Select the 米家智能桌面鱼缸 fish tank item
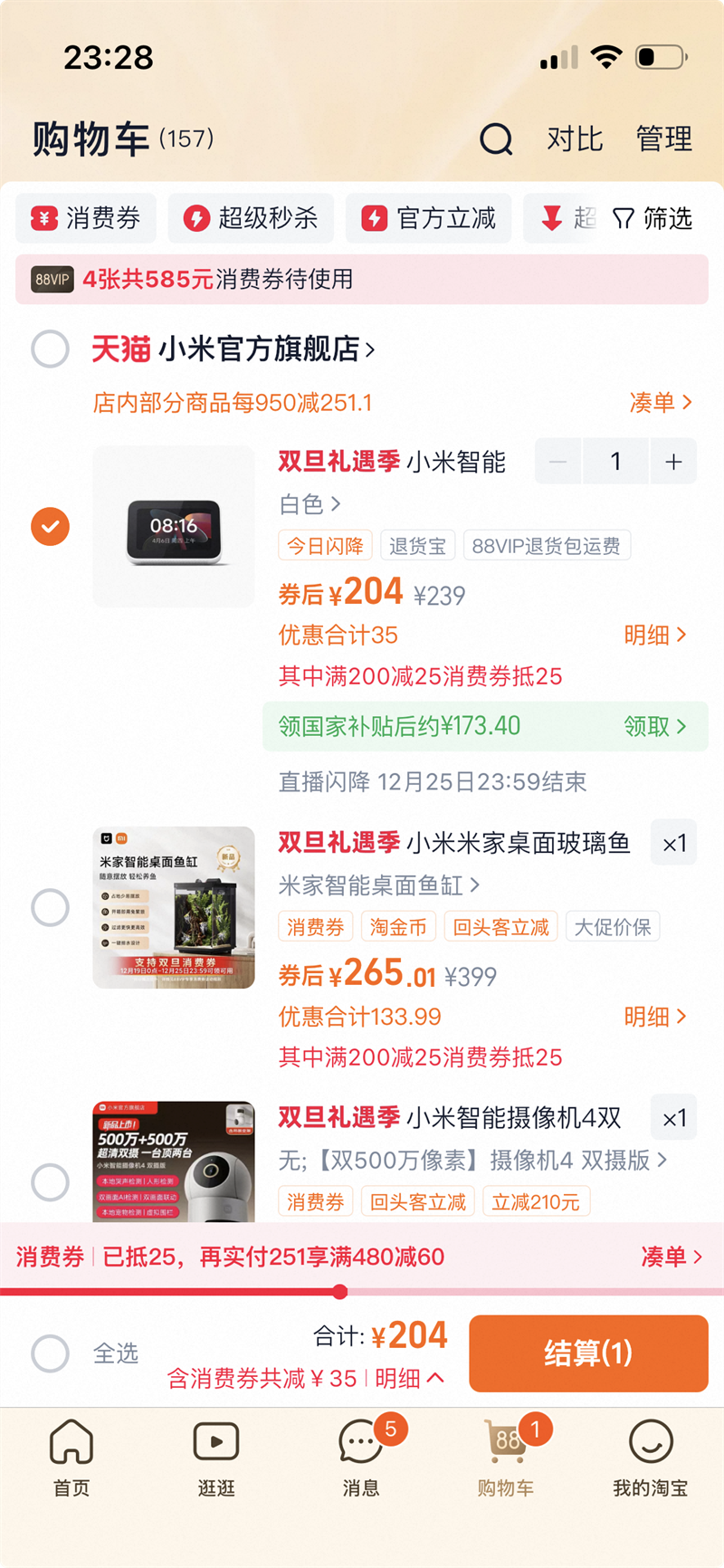This screenshot has height=1568, width=724. [x=50, y=908]
